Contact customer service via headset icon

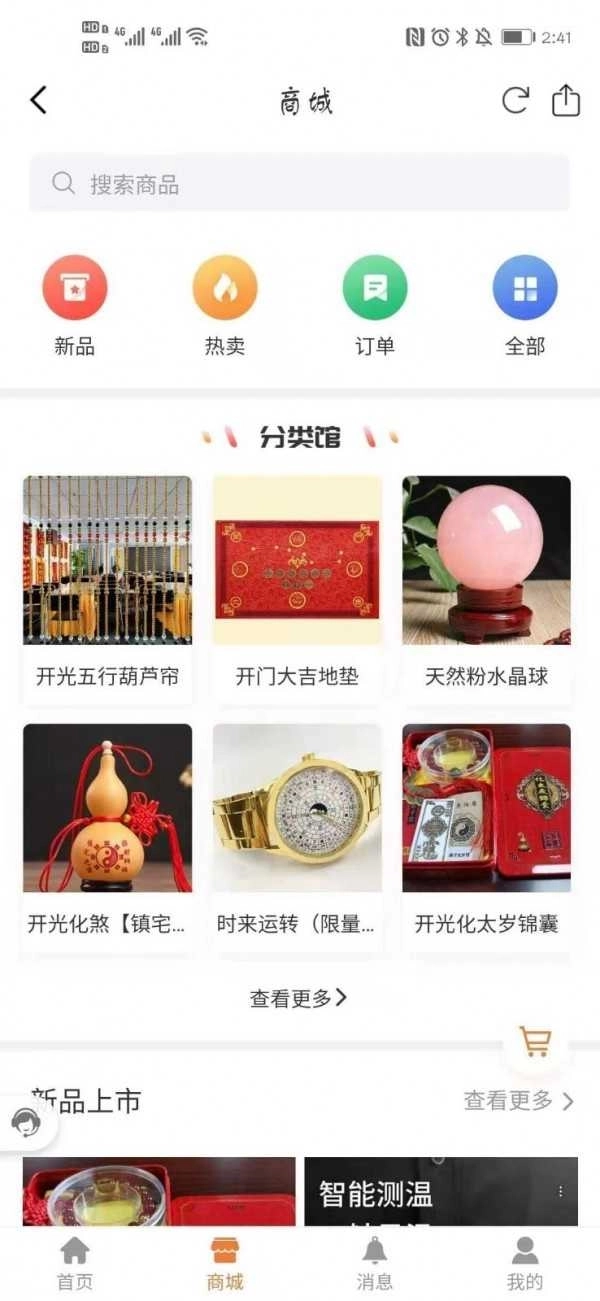pyautogui.click(x=24, y=1123)
